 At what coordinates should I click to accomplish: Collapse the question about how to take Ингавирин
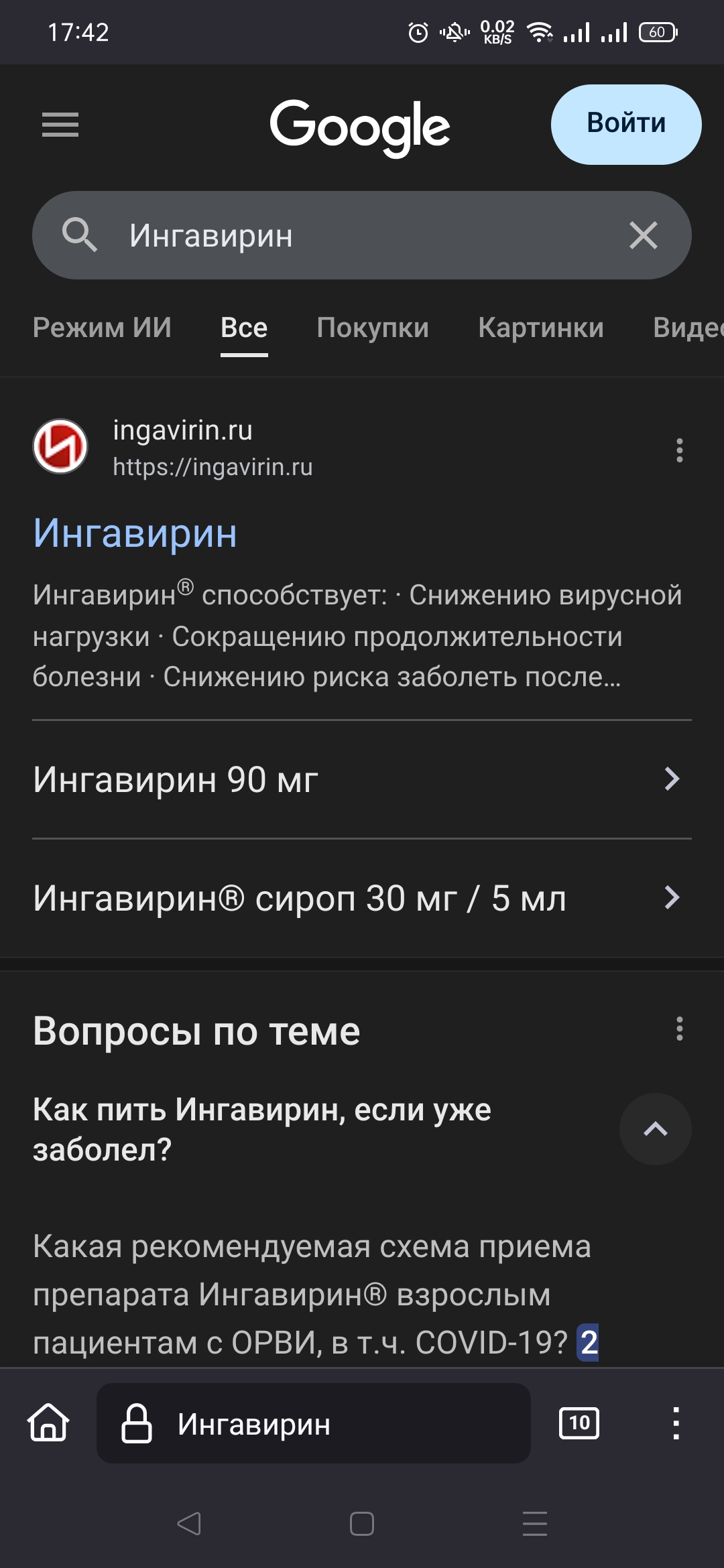pyautogui.click(x=655, y=1129)
